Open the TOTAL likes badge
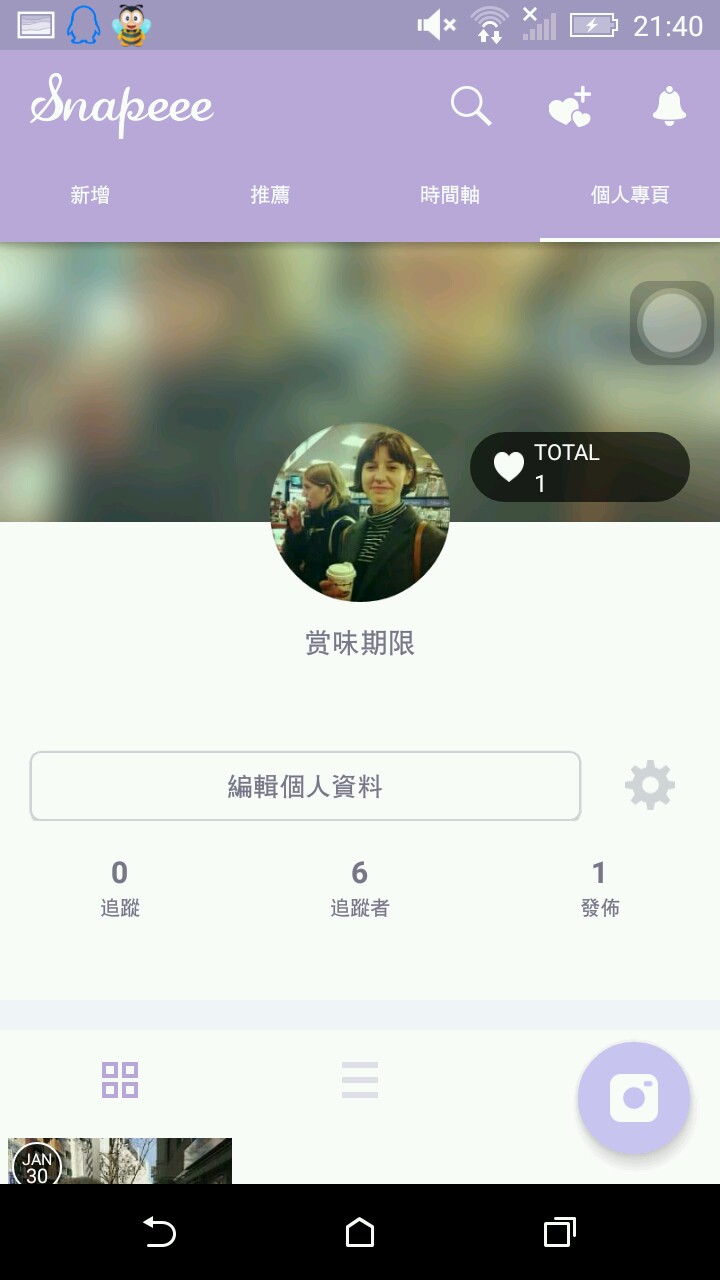Screen dimensions: 720x1280 coord(580,467)
